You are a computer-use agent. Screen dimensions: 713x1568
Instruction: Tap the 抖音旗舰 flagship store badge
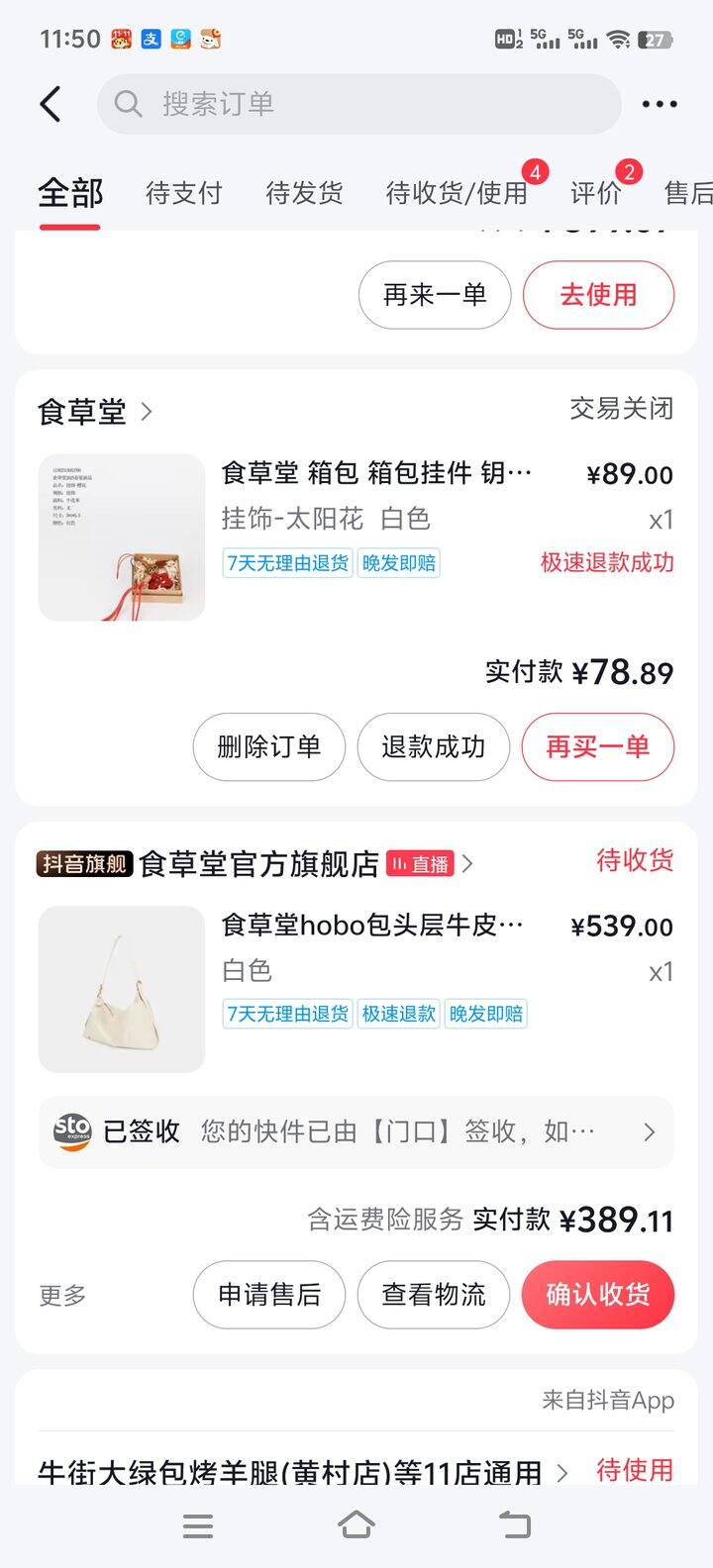tap(83, 863)
